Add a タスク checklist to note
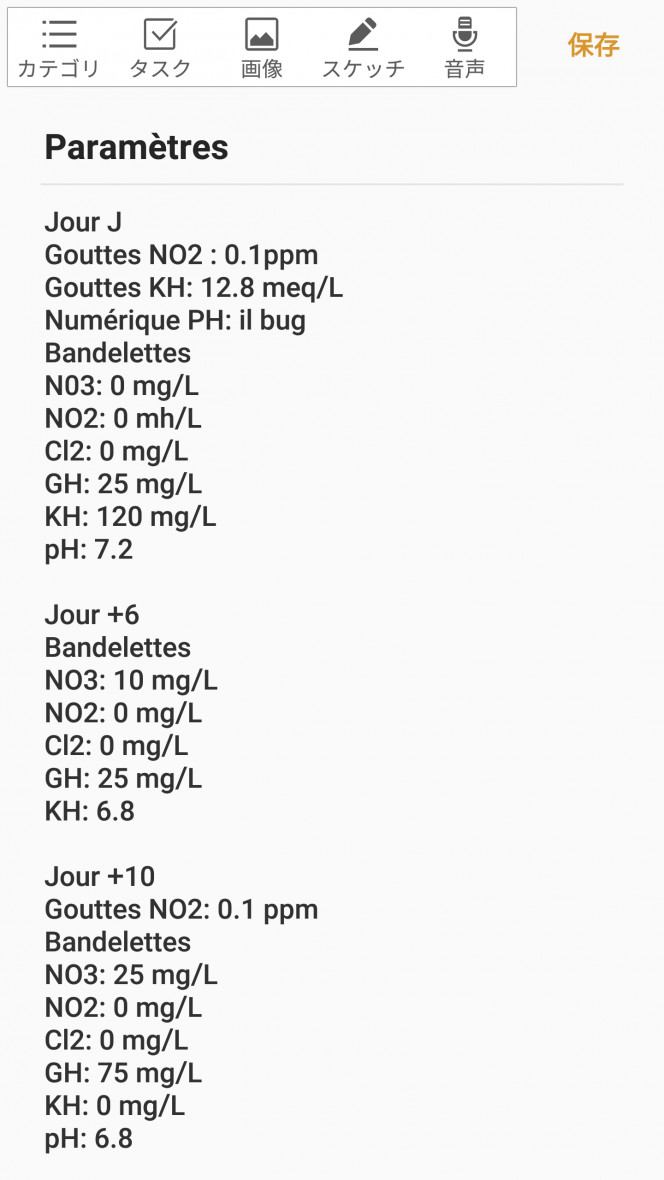The width and height of the screenshot is (664, 1180). pyautogui.click(x=160, y=47)
